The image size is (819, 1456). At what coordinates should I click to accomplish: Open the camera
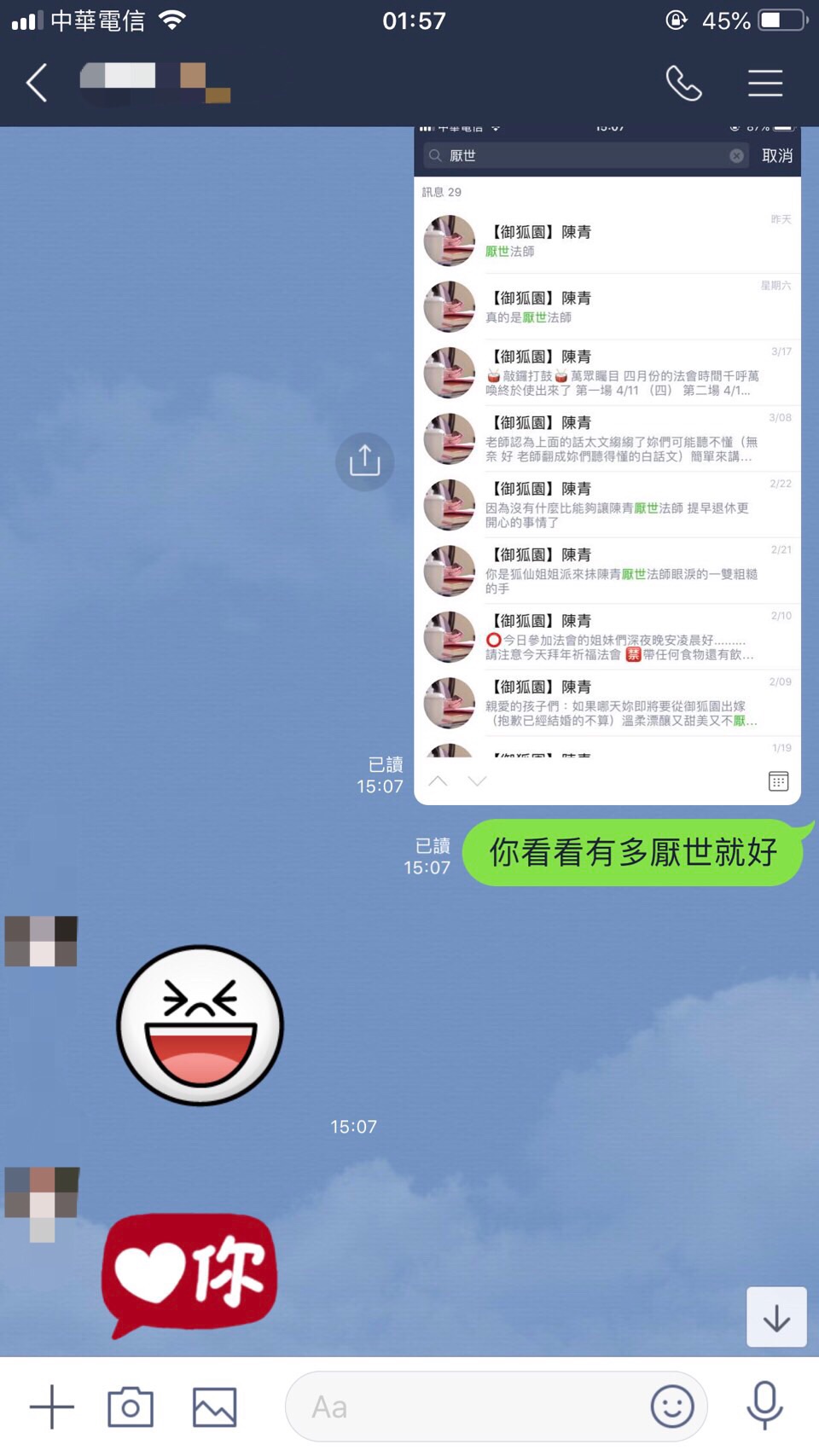pos(131,1407)
